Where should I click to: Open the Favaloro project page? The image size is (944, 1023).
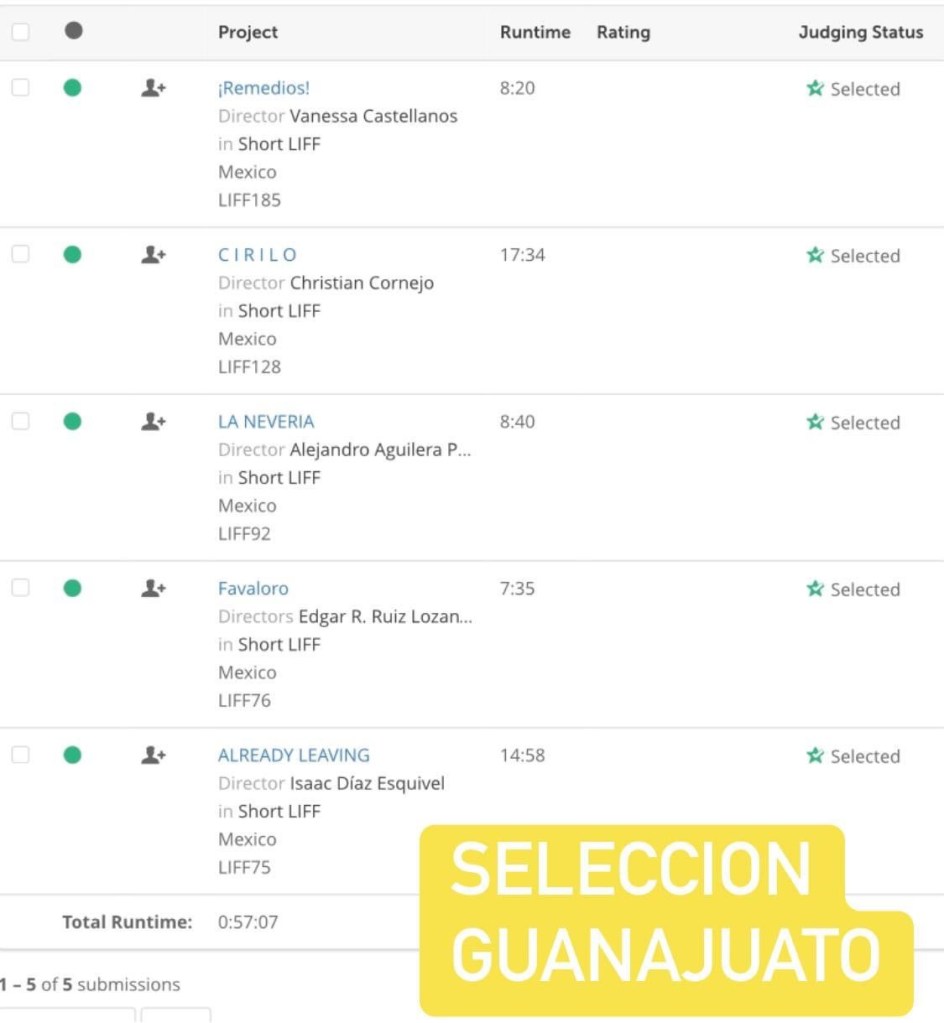(x=253, y=589)
